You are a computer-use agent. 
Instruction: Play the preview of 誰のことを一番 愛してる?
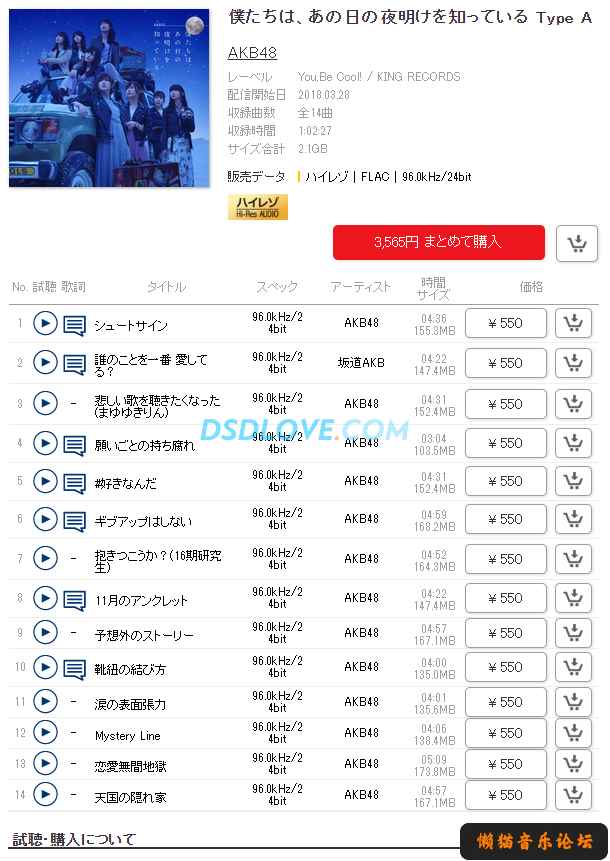coord(45,362)
